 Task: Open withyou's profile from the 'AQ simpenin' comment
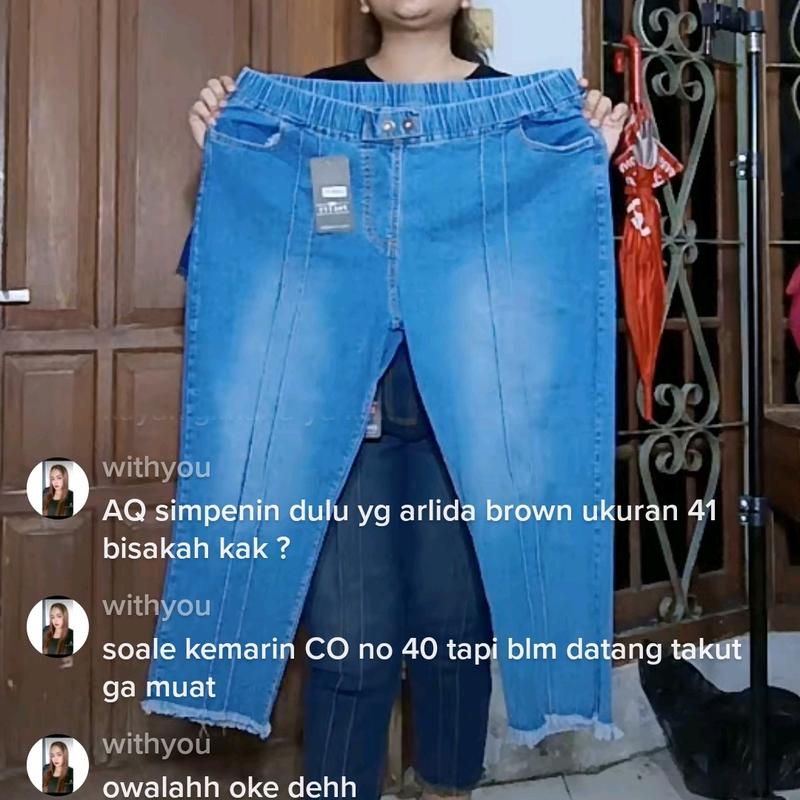pos(58,489)
